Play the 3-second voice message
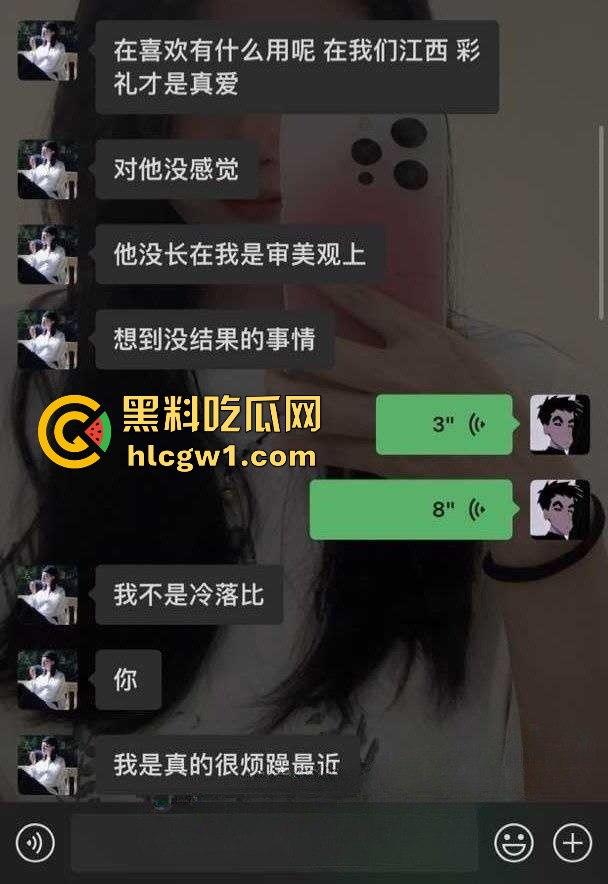608x884 pixels. coord(444,424)
